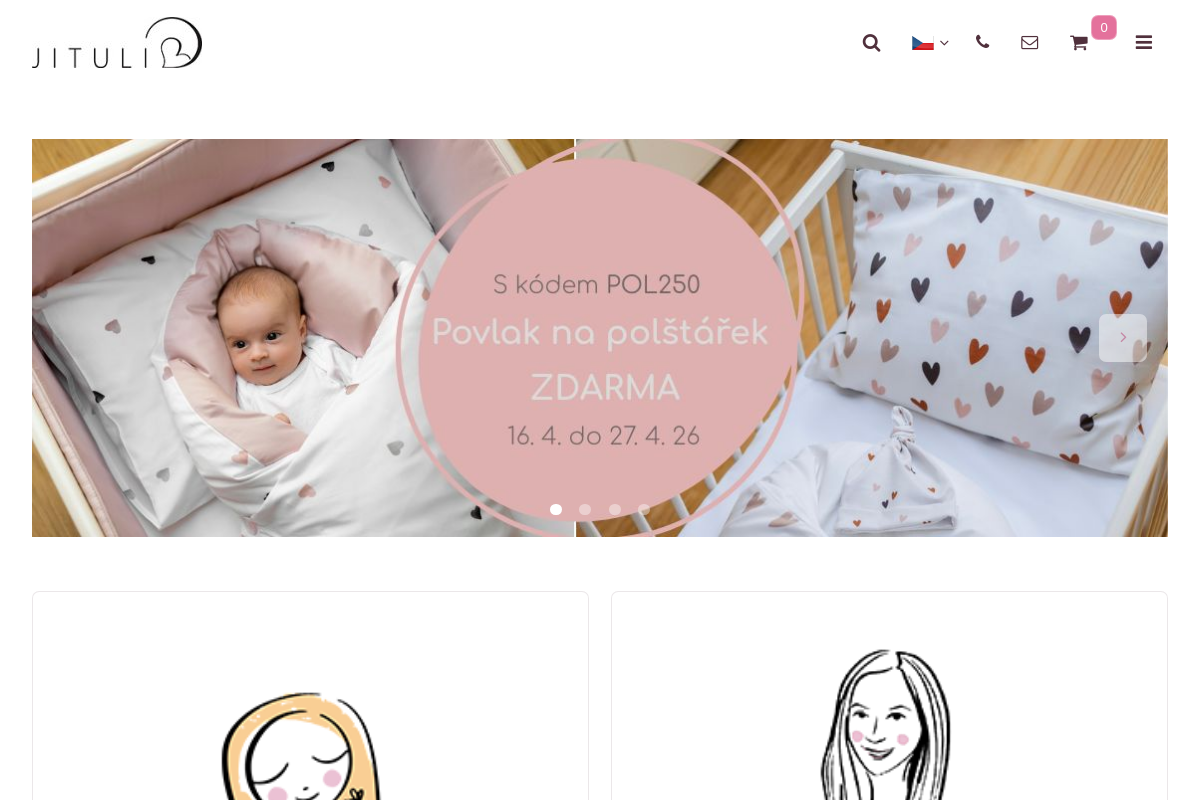View the shopping cart
The image size is (1200, 800).
1079,43
